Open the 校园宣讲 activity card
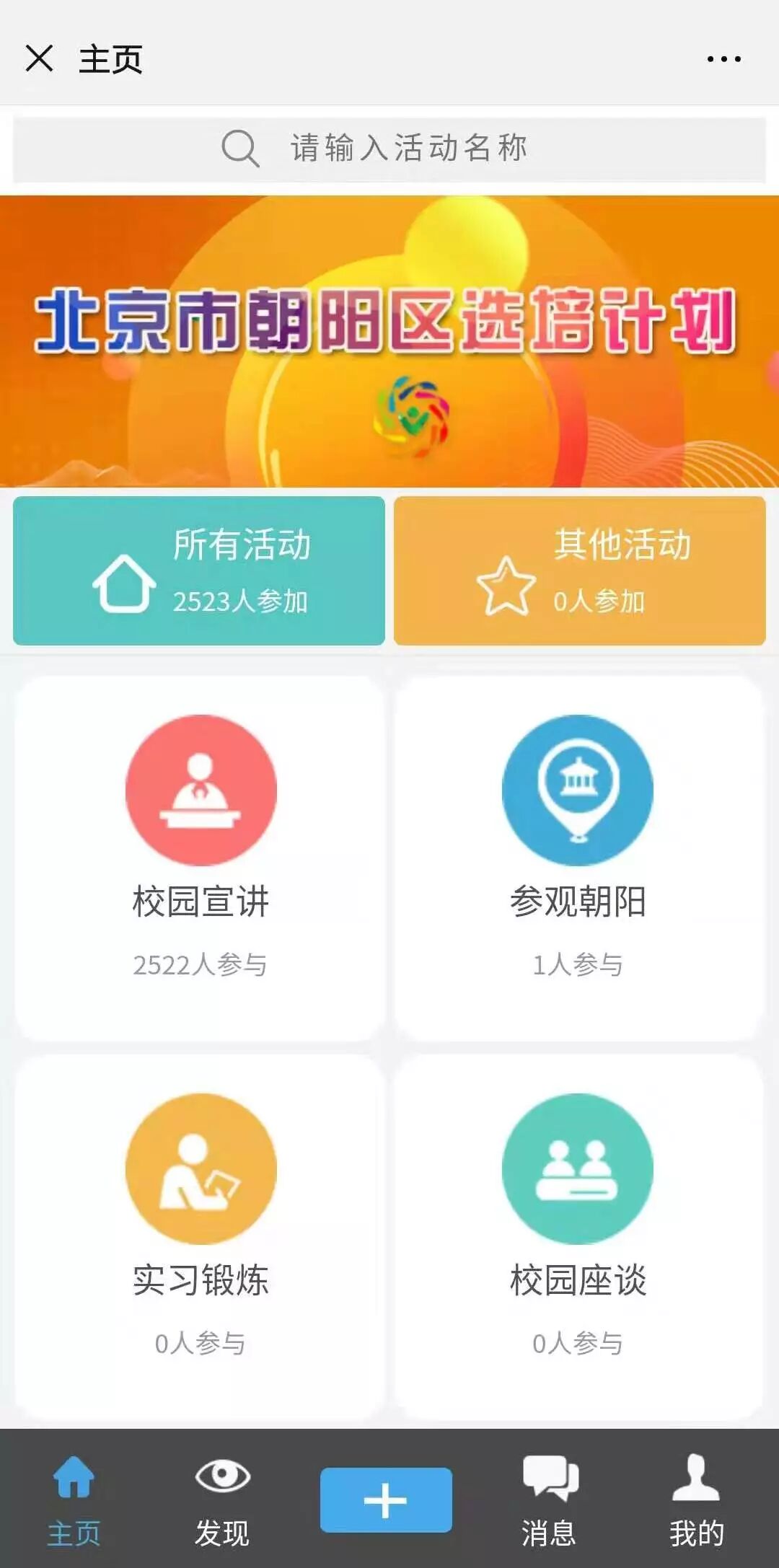The image size is (779, 1568). click(201, 858)
